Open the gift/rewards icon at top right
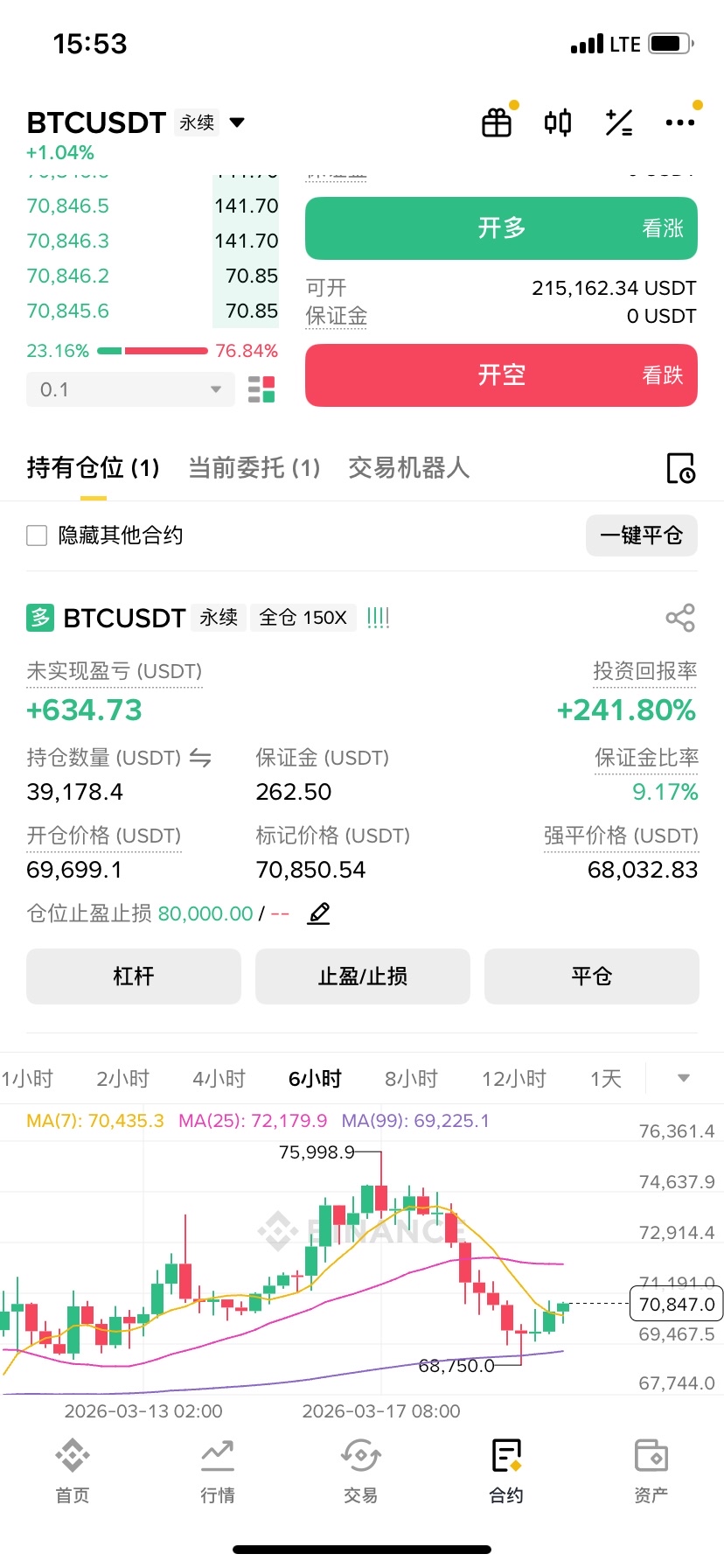724x1568 pixels. (496, 122)
